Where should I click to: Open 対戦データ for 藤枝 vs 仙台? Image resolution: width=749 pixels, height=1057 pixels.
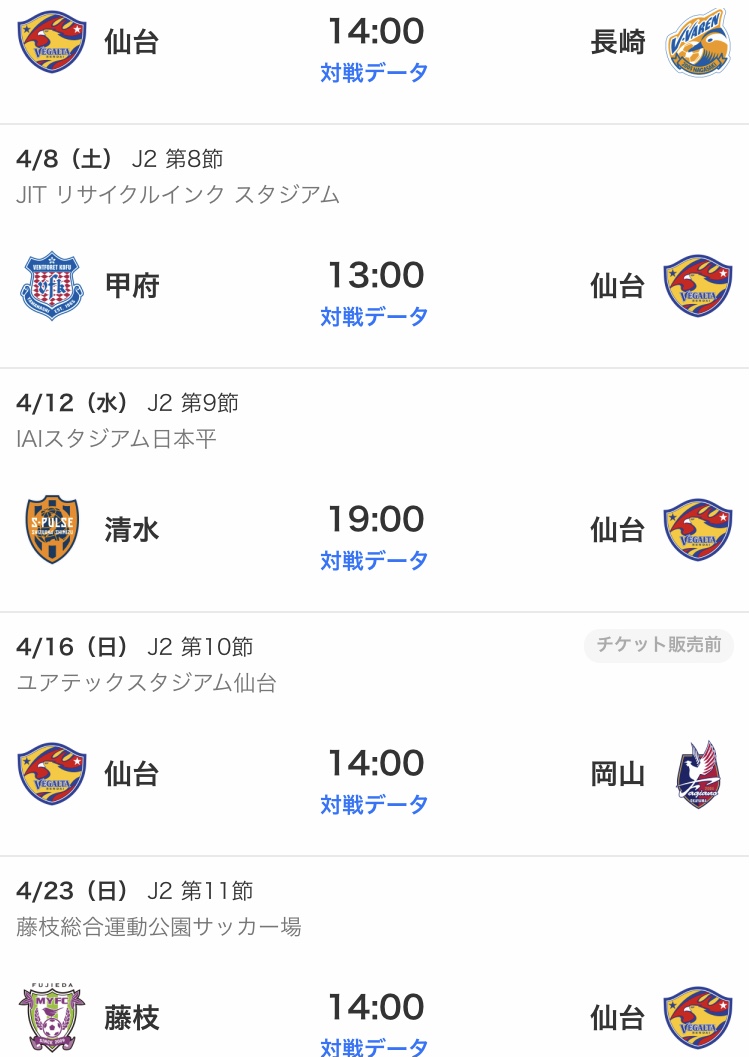point(374,1046)
